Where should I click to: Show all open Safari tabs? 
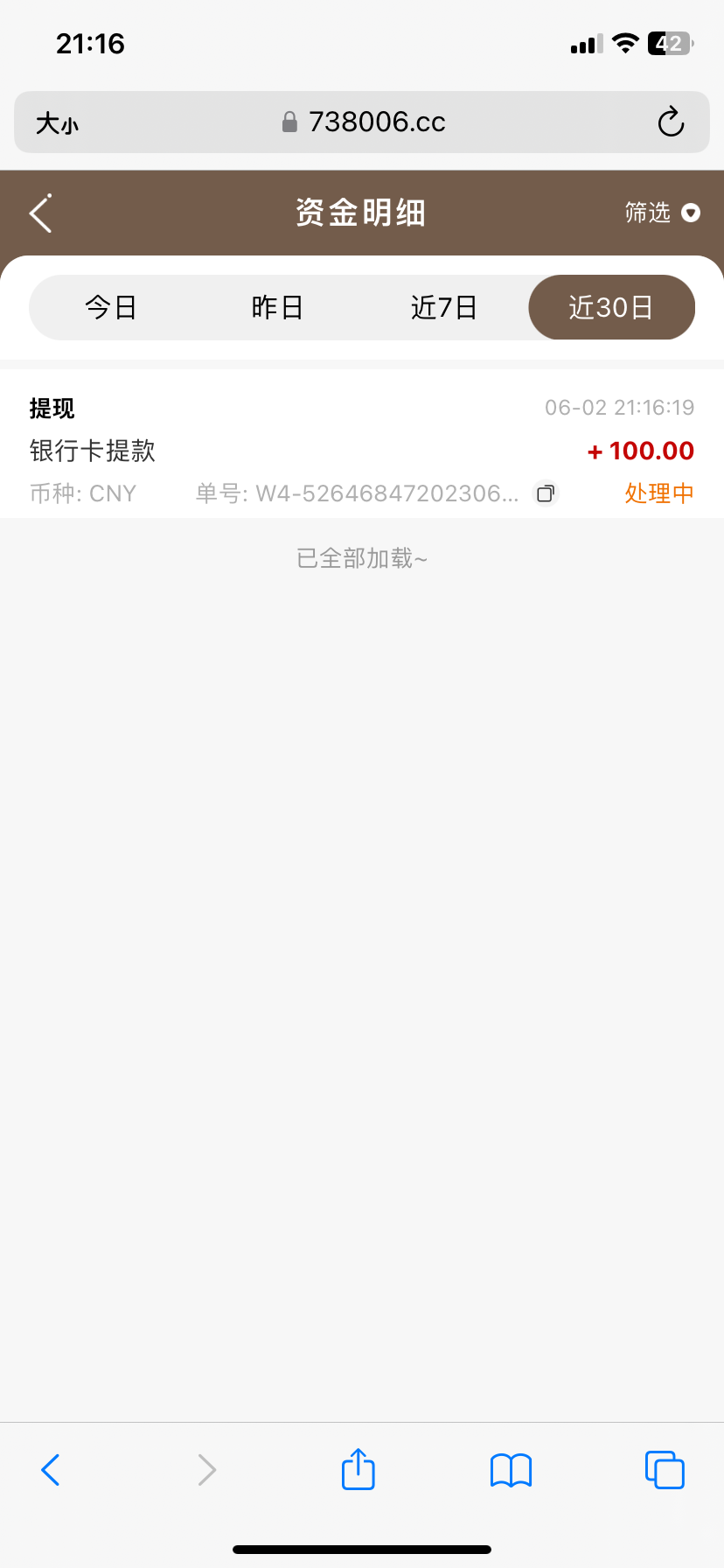tap(665, 1470)
